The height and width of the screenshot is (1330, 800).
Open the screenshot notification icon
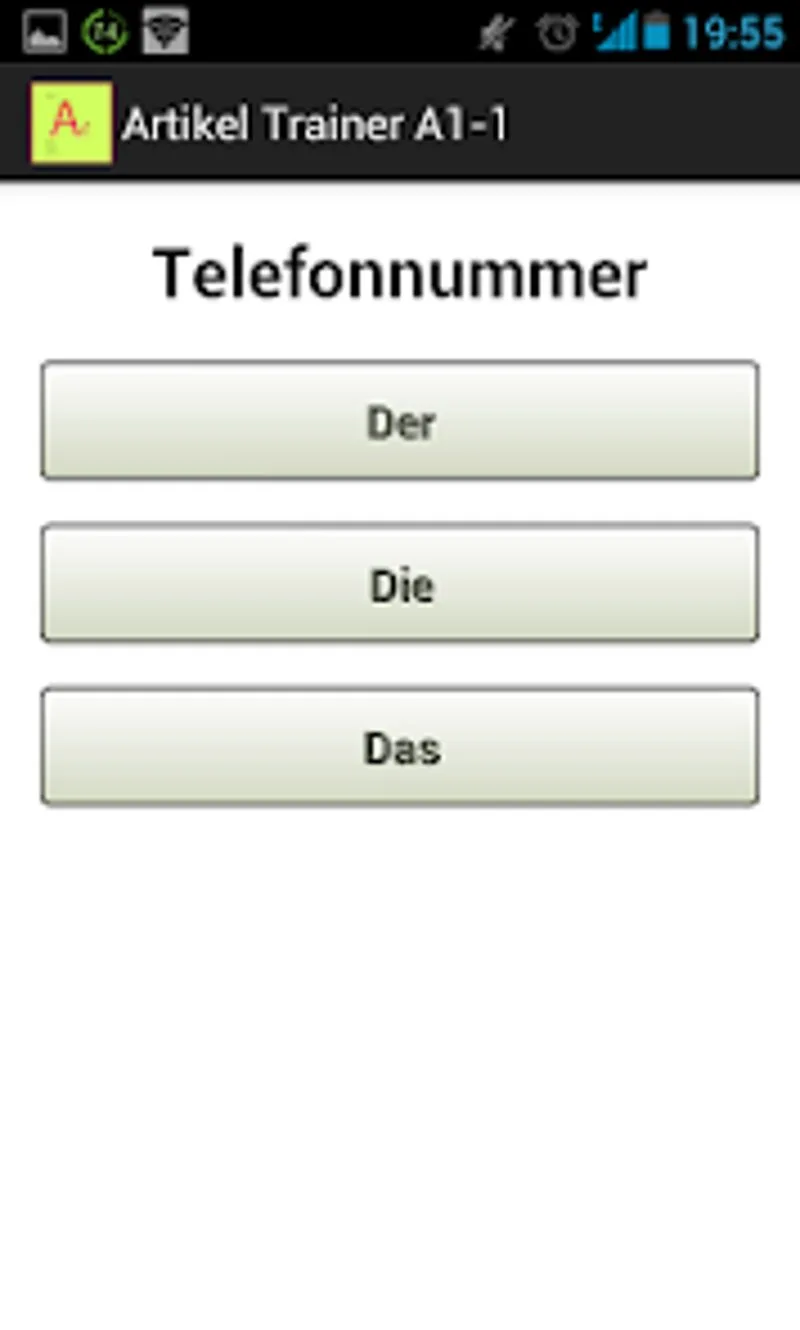coord(40,30)
